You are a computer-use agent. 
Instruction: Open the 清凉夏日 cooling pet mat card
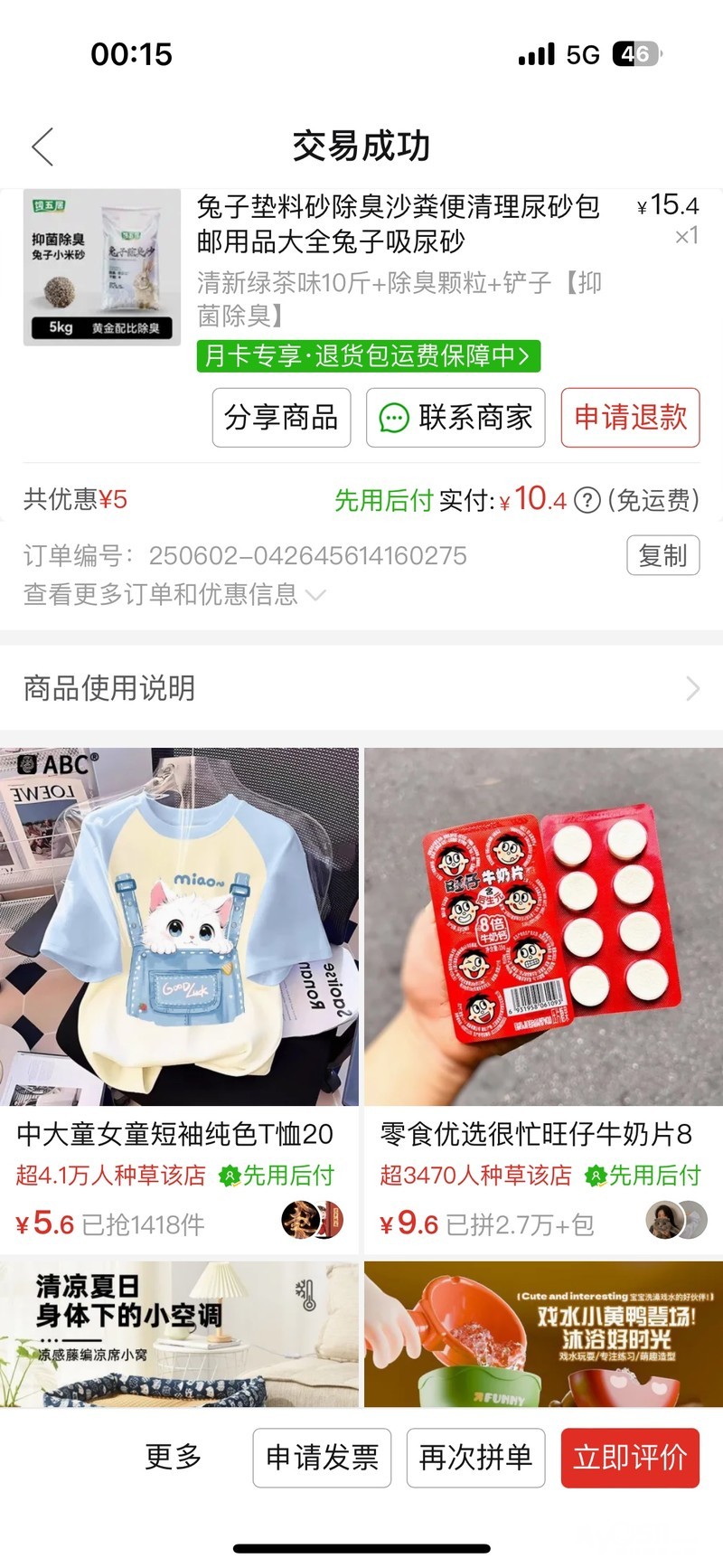[179, 1334]
